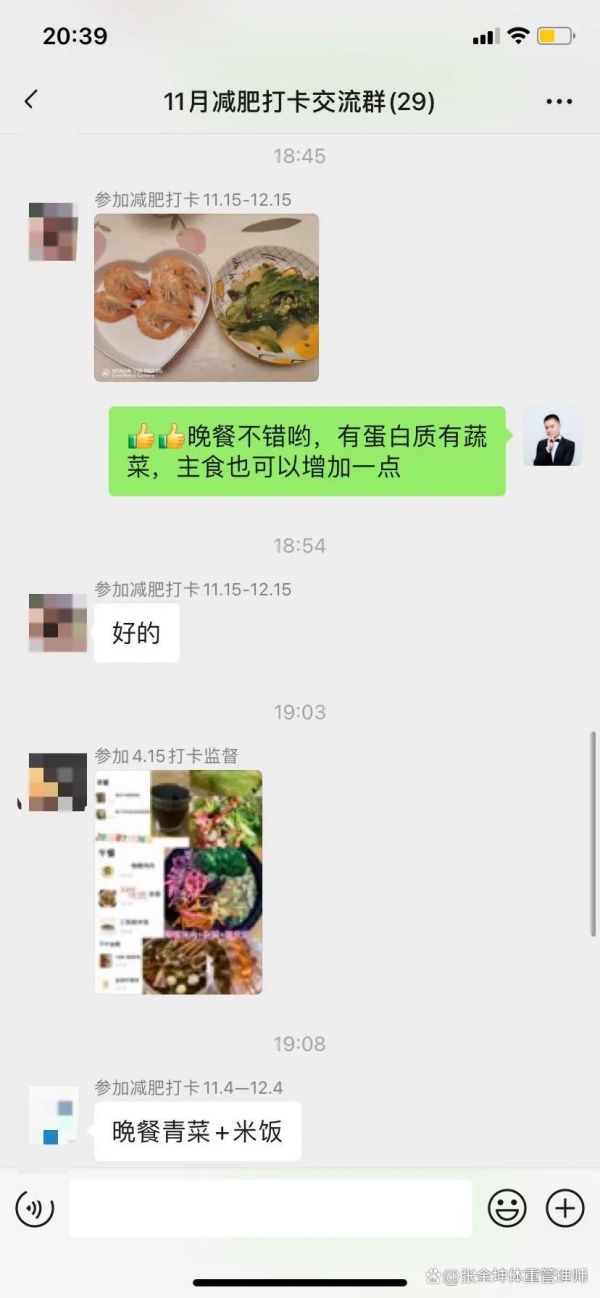Image resolution: width=600 pixels, height=1298 pixels.
Task: Open the shrimp and vegetables dinner photo
Action: click(x=207, y=297)
